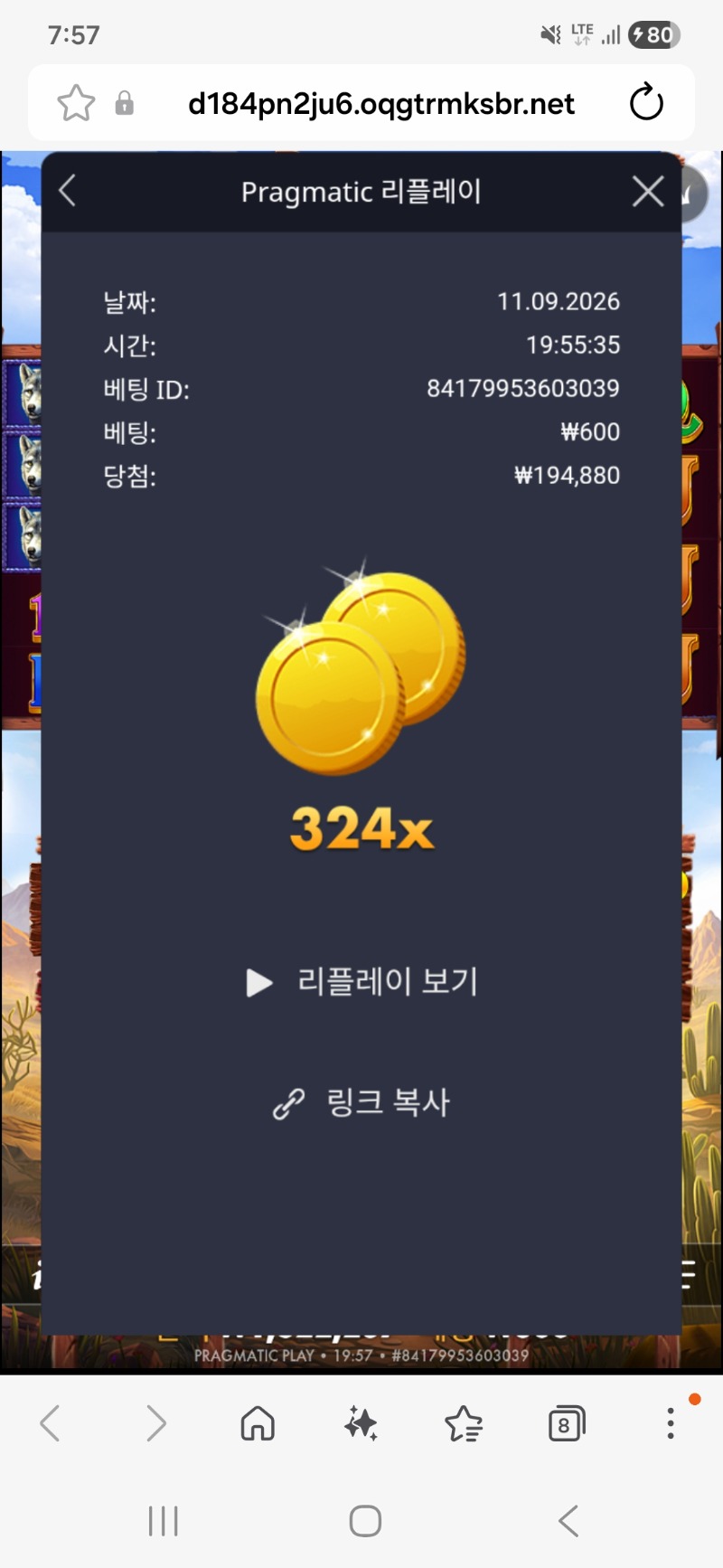Bookmark this page with the star icon

point(76,103)
